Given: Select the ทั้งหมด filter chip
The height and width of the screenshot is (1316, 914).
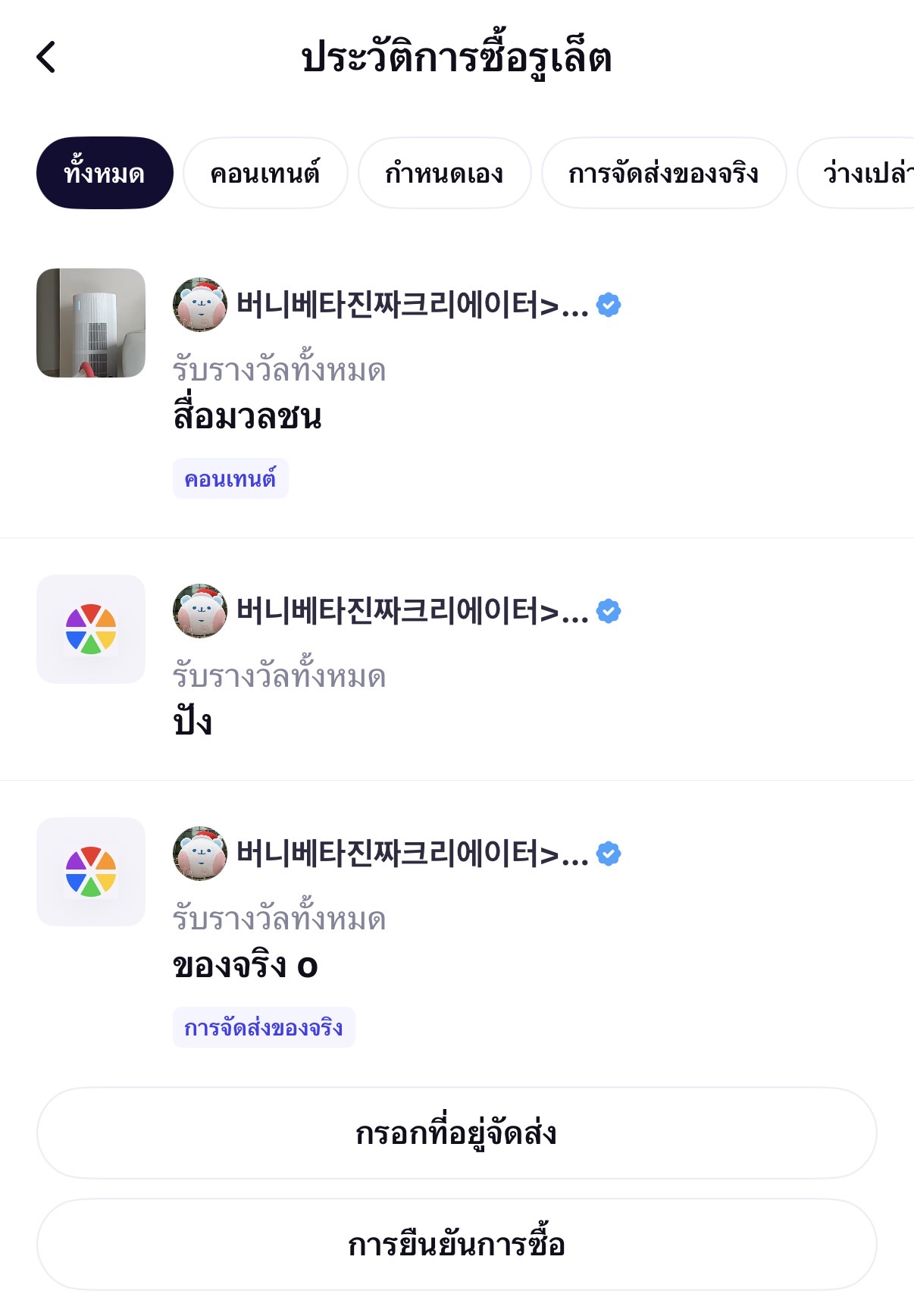Looking at the screenshot, I should (105, 173).
